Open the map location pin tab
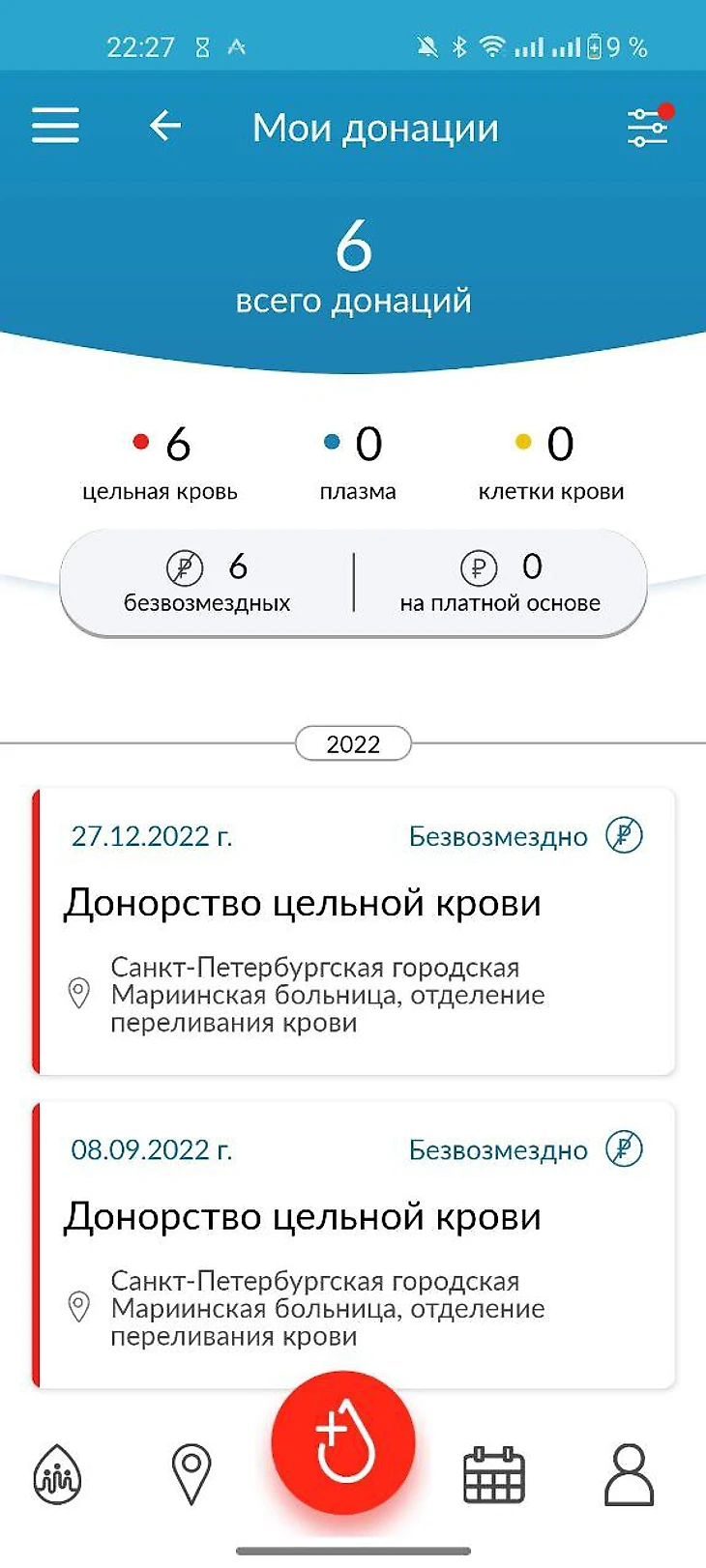The image size is (706, 1568). click(191, 1475)
